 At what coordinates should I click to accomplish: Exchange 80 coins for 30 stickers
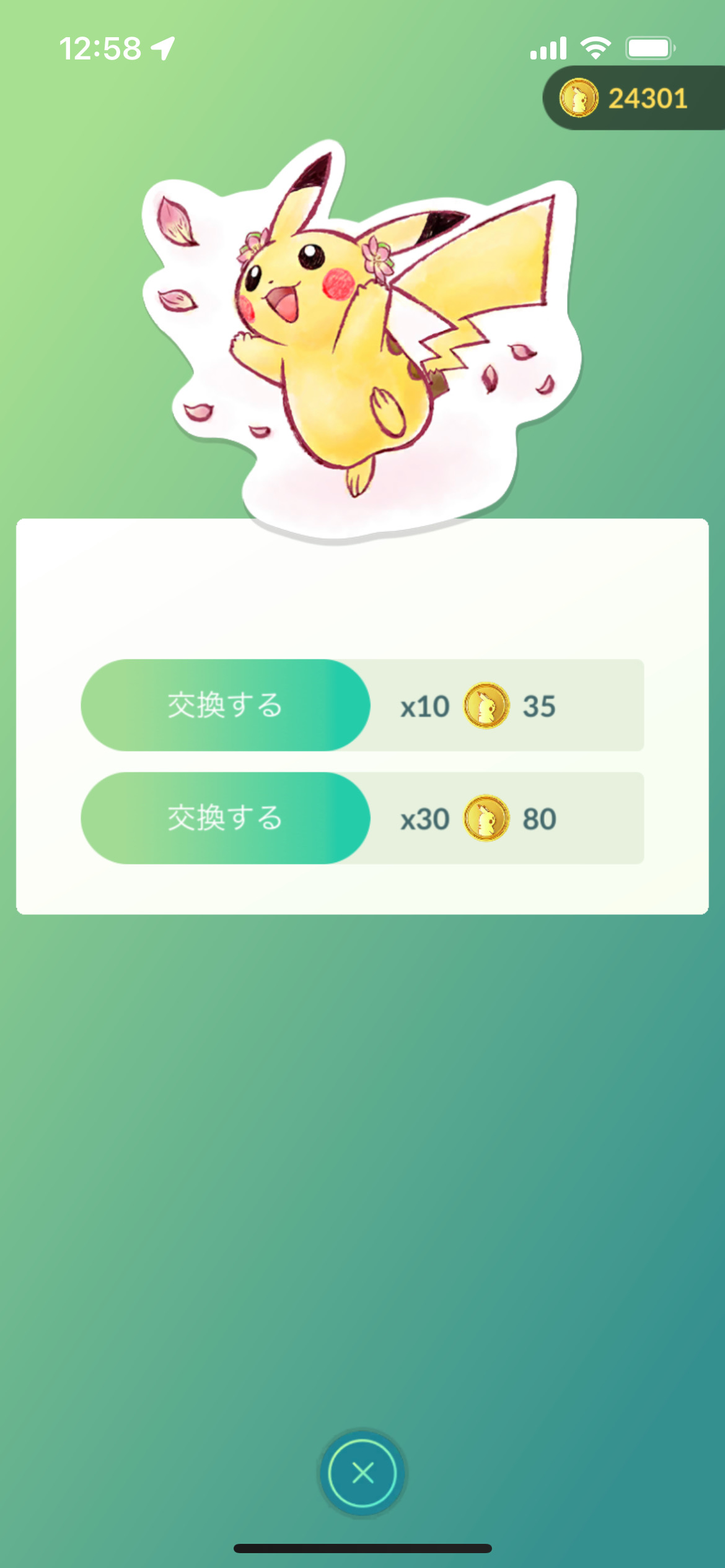click(225, 818)
